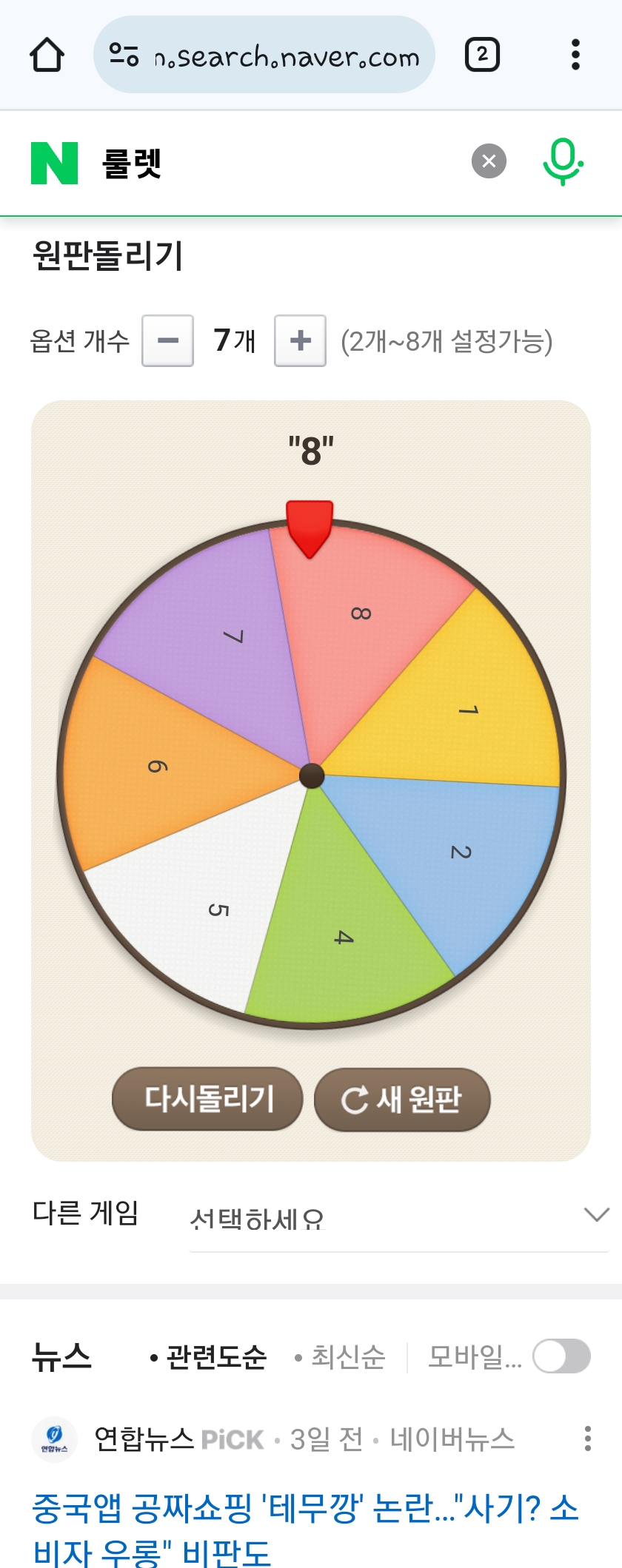Toggle the 모바일 news switch
622x1568 pixels.
[561, 1356]
